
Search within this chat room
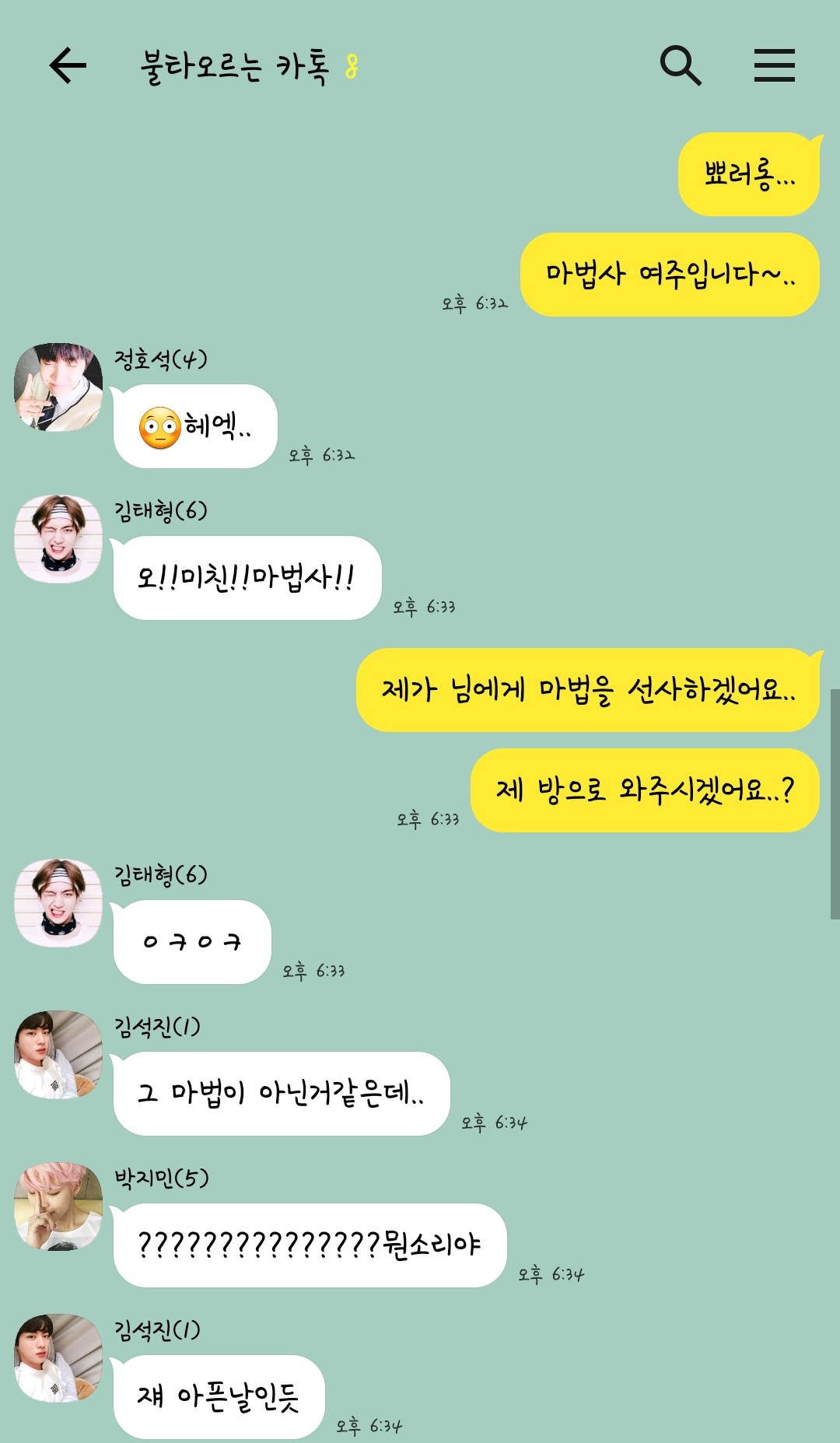tap(681, 65)
